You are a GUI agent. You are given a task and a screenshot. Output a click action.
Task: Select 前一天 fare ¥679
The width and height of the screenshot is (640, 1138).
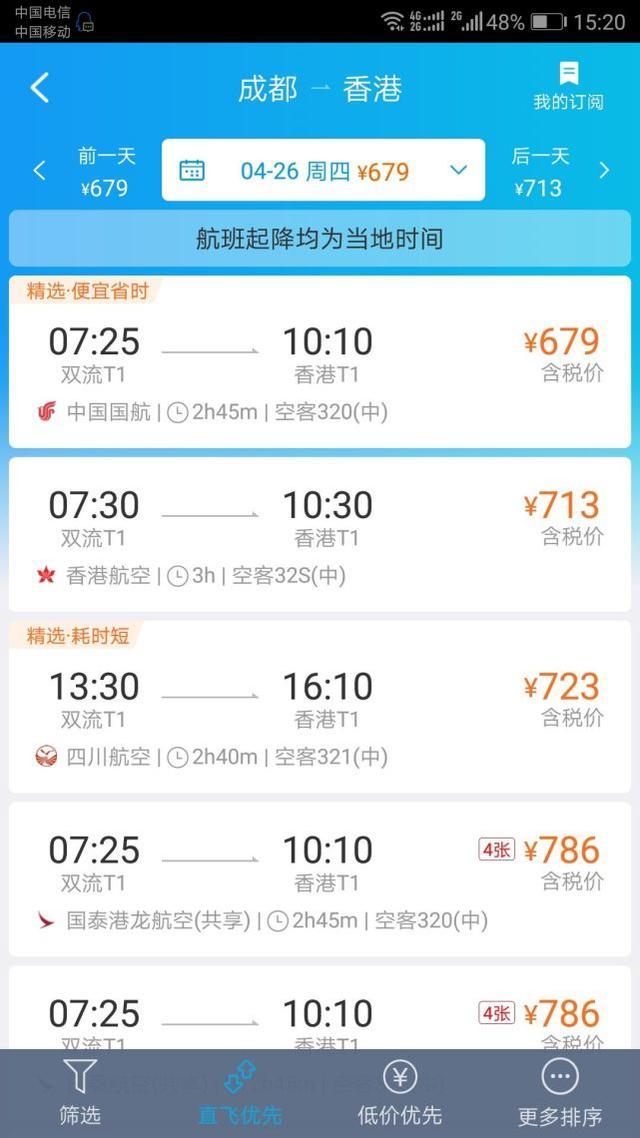pos(107,172)
